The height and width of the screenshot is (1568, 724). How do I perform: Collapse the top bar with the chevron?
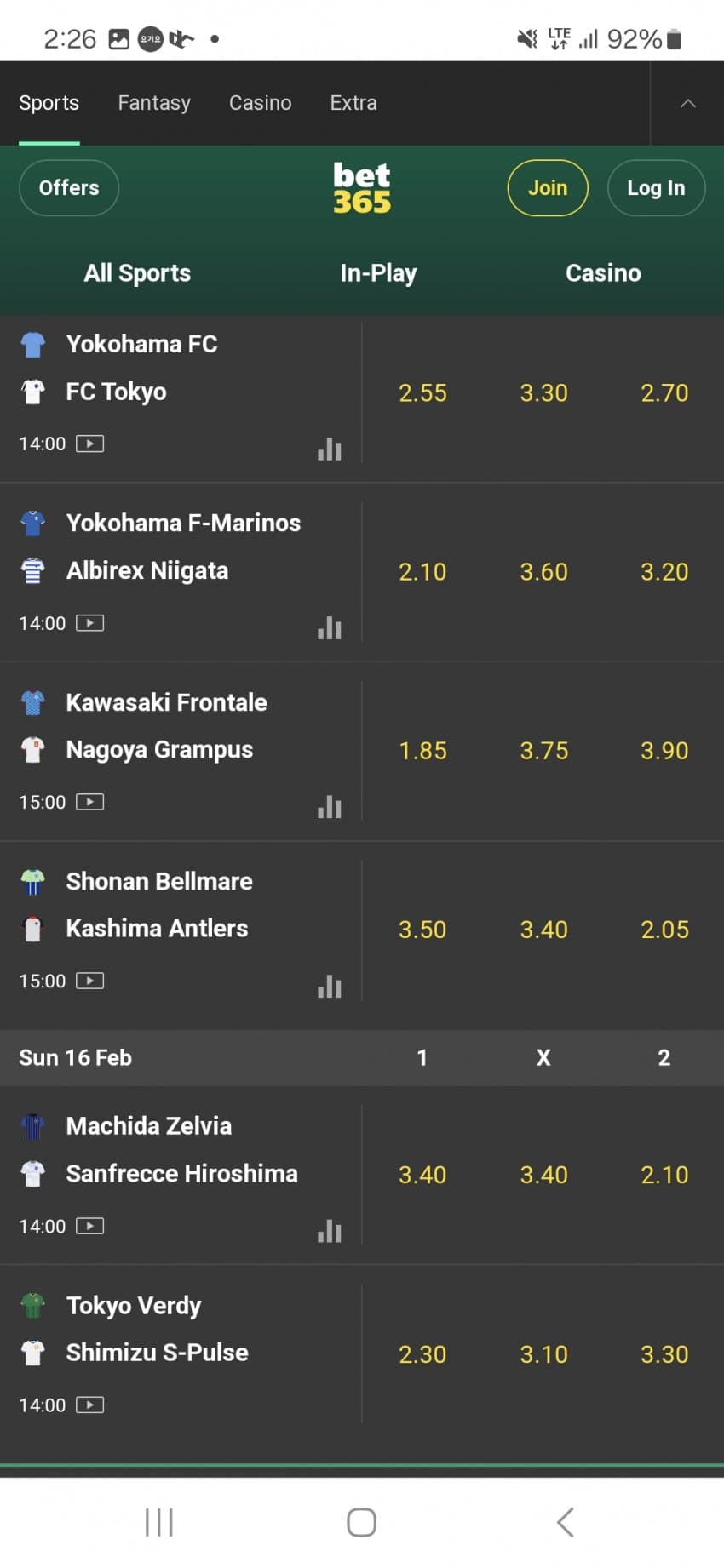click(688, 103)
